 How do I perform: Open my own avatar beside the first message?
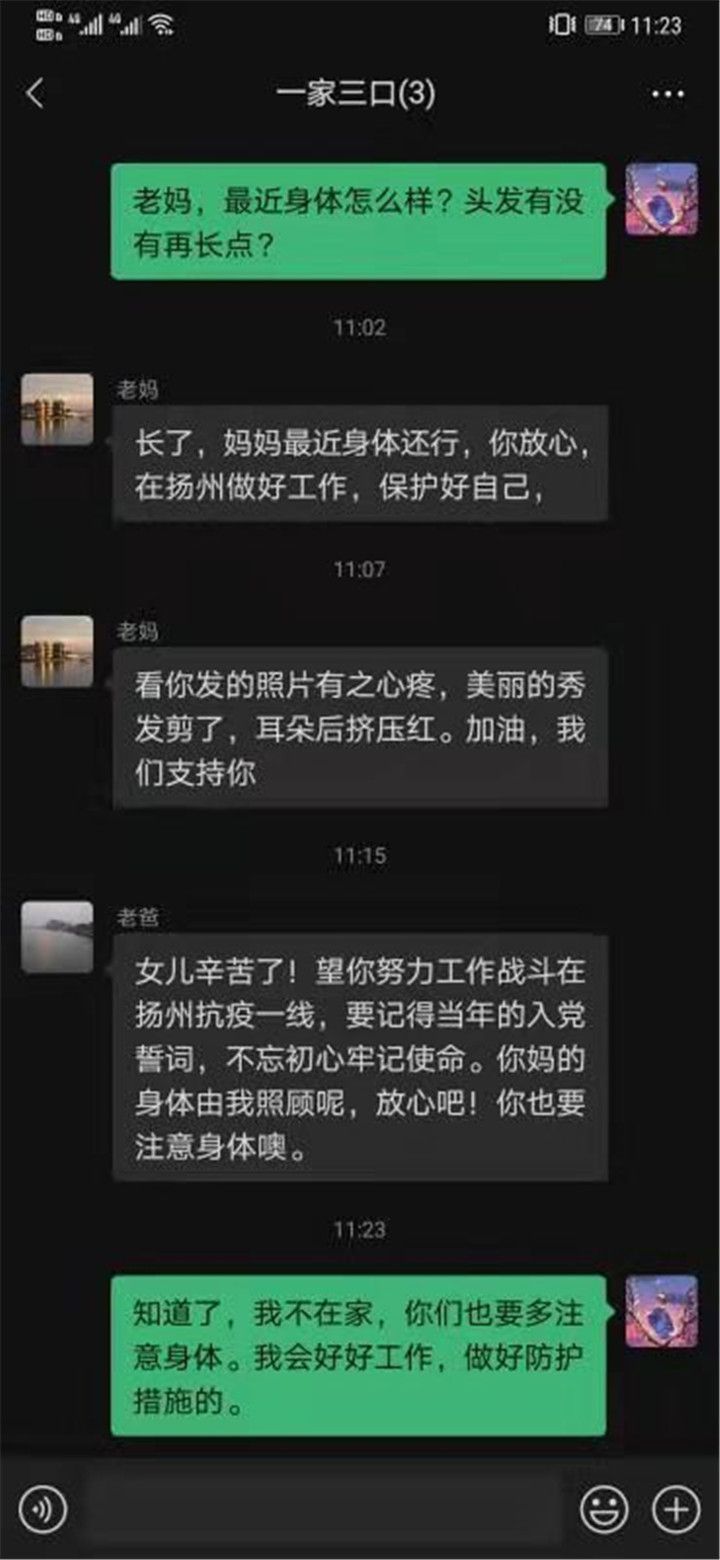pyautogui.click(x=661, y=199)
